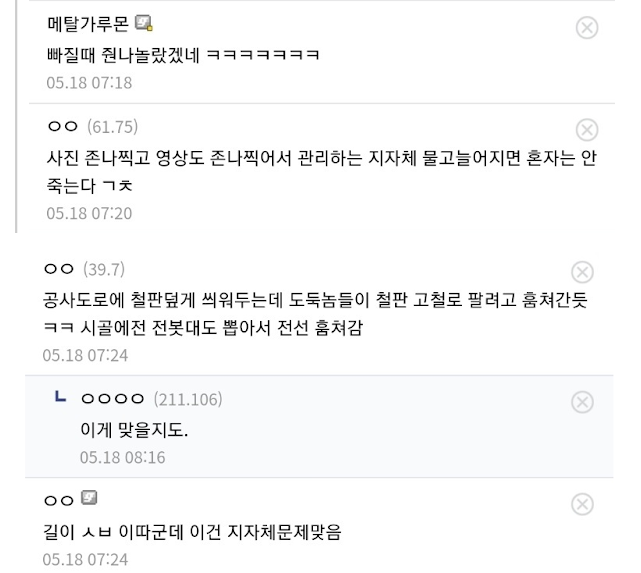Delete the ㅇㅇ (39.7) comment
The width and height of the screenshot is (641, 573).
(581, 272)
